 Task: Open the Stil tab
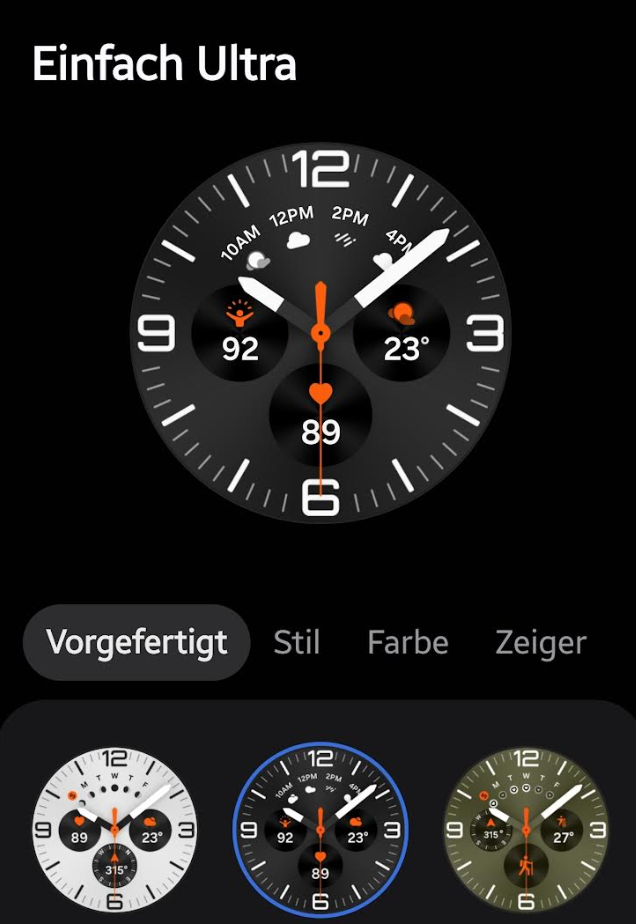(x=297, y=642)
